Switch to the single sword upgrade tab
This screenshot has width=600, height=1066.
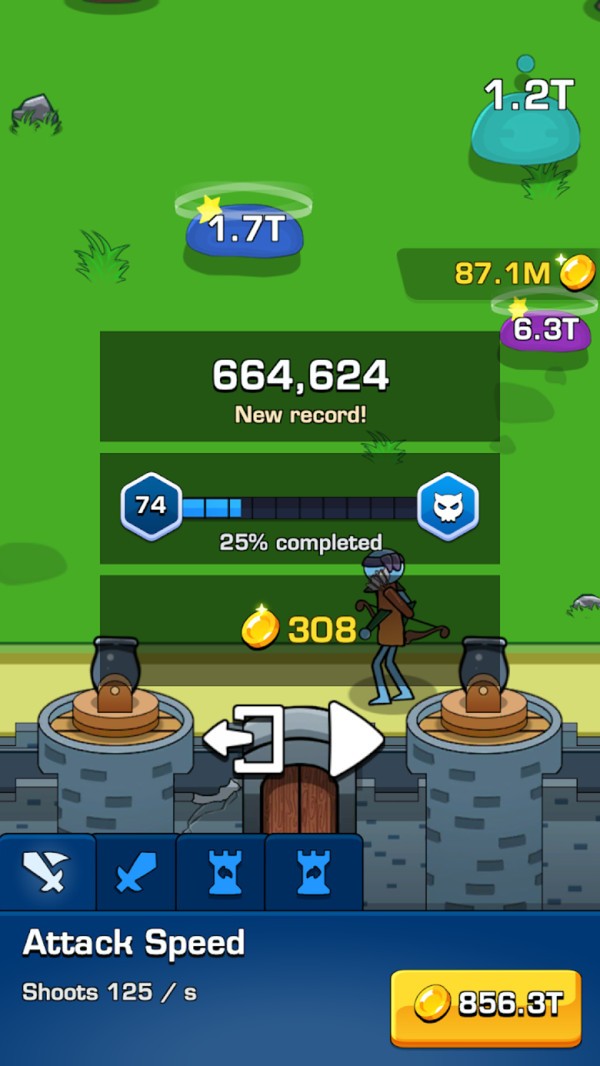(x=136, y=874)
